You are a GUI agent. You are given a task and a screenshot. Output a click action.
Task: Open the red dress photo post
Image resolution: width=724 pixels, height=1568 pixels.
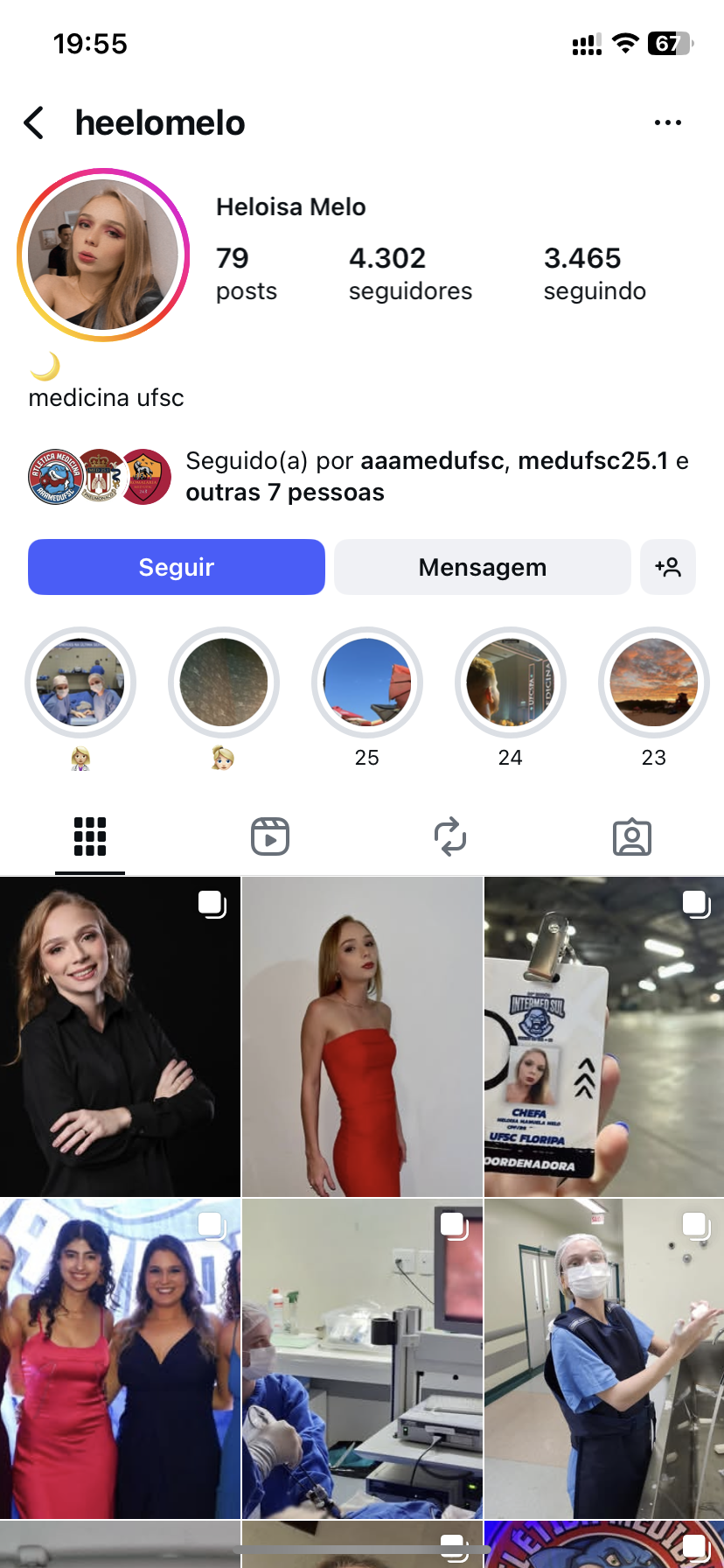tap(362, 1037)
